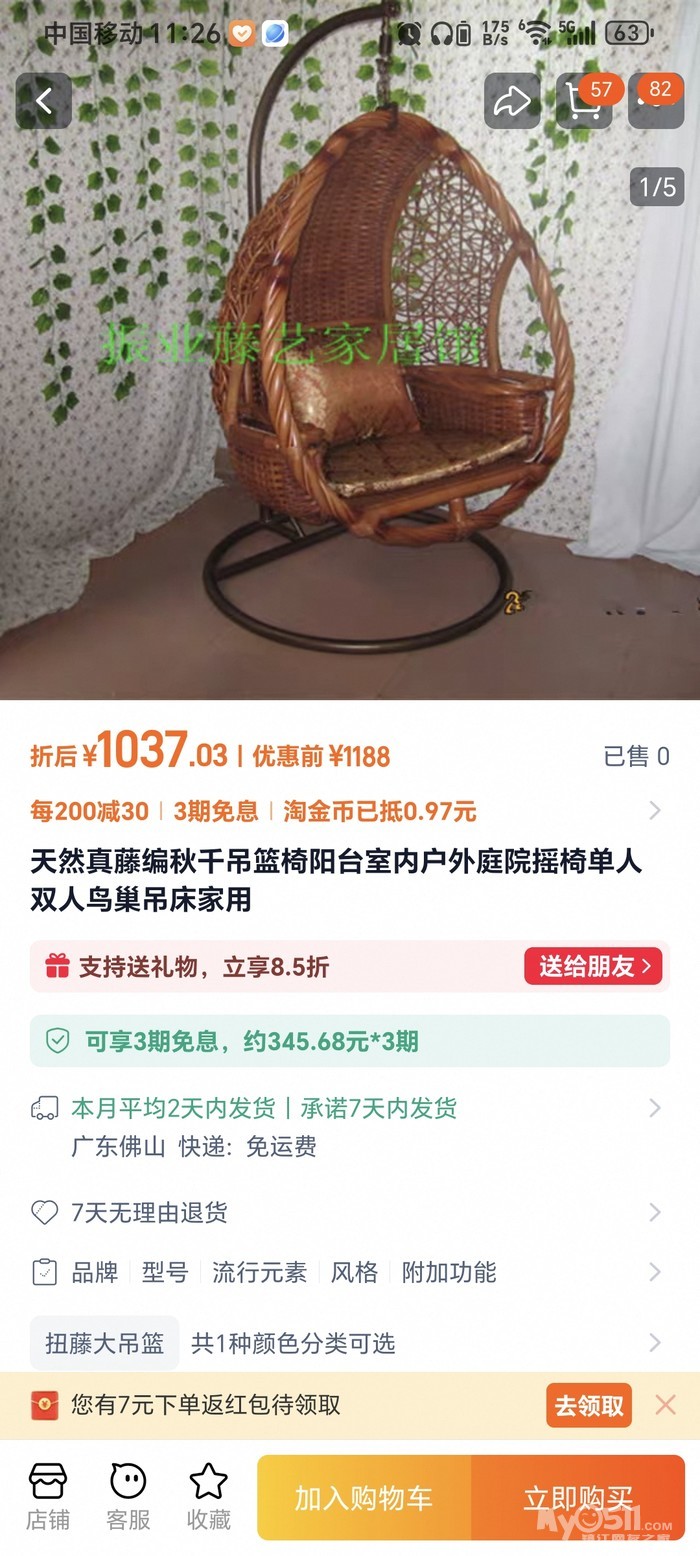The width and height of the screenshot is (700, 1556).
Task: Contact 客服 customer service
Action: (x=128, y=1497)
